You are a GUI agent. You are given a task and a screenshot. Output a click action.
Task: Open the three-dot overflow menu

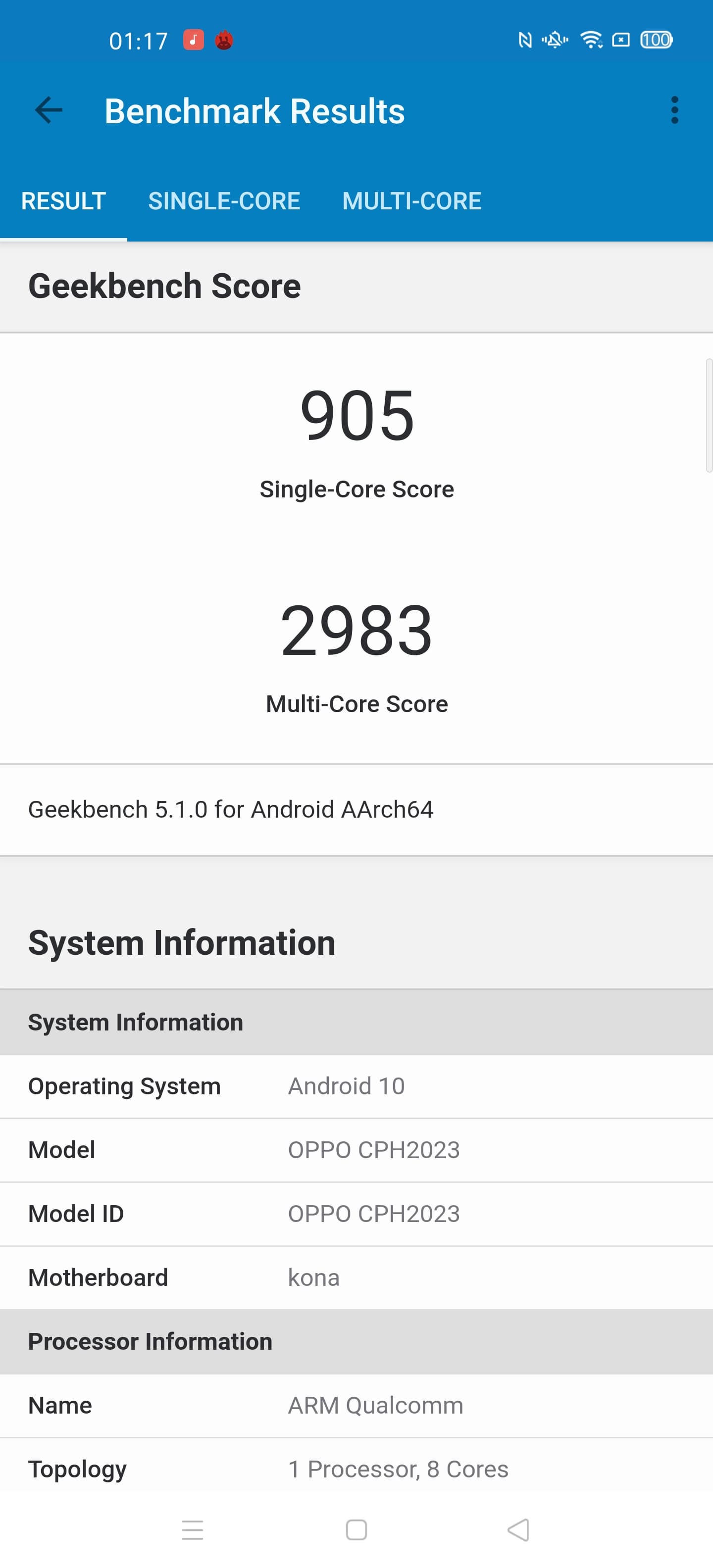click(674, 111)
